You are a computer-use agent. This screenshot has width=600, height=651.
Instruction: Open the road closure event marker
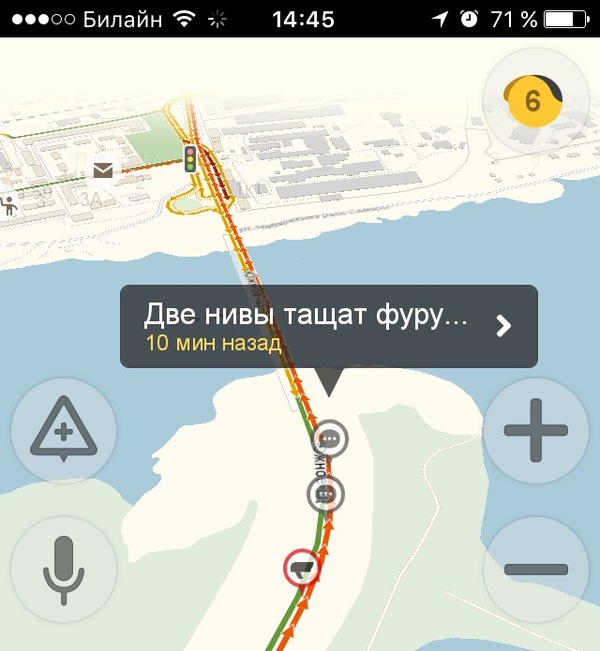pos(301,568)
